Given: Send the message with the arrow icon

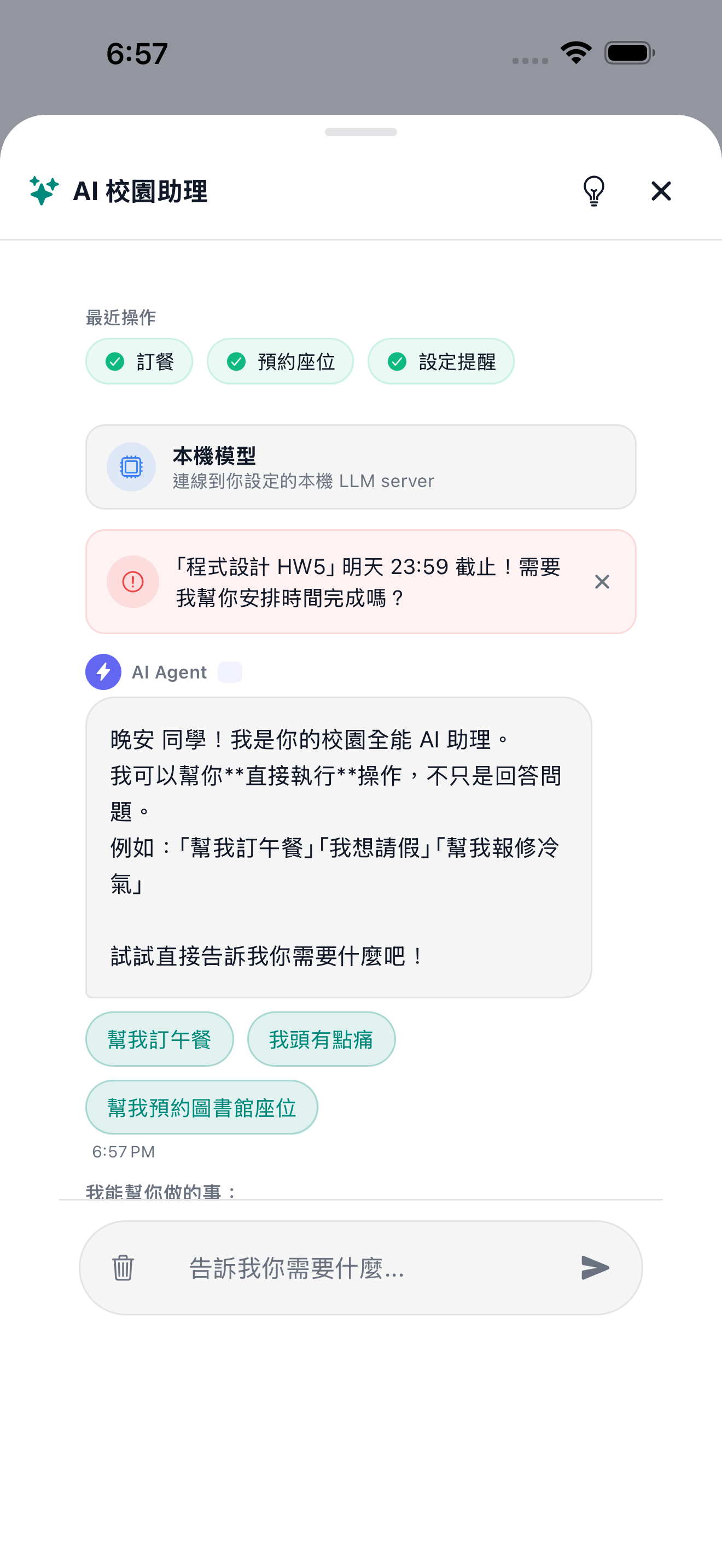Looking at the screenshot, I should [x=595, y=1268].
